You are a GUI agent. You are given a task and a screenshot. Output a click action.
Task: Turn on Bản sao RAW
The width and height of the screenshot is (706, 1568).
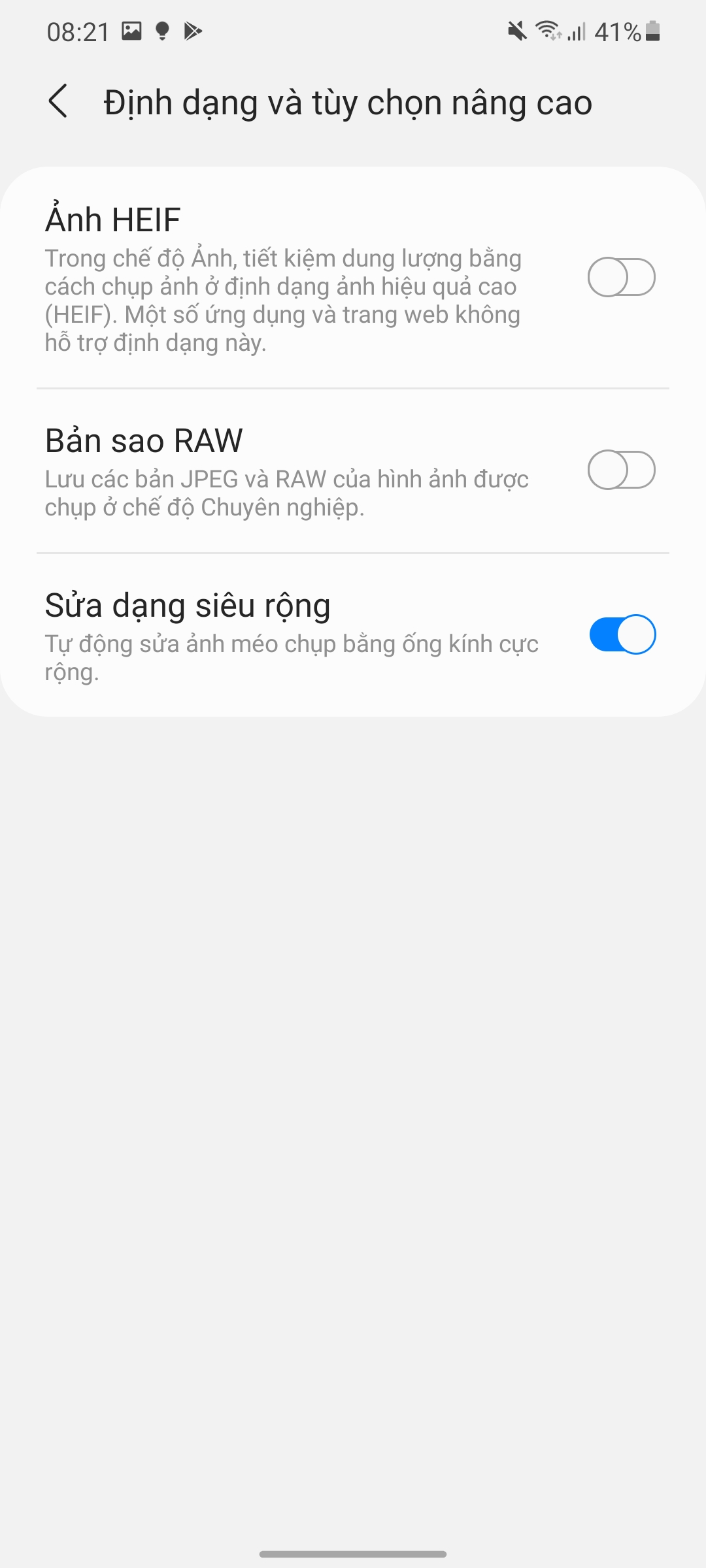tap(621, 470)
